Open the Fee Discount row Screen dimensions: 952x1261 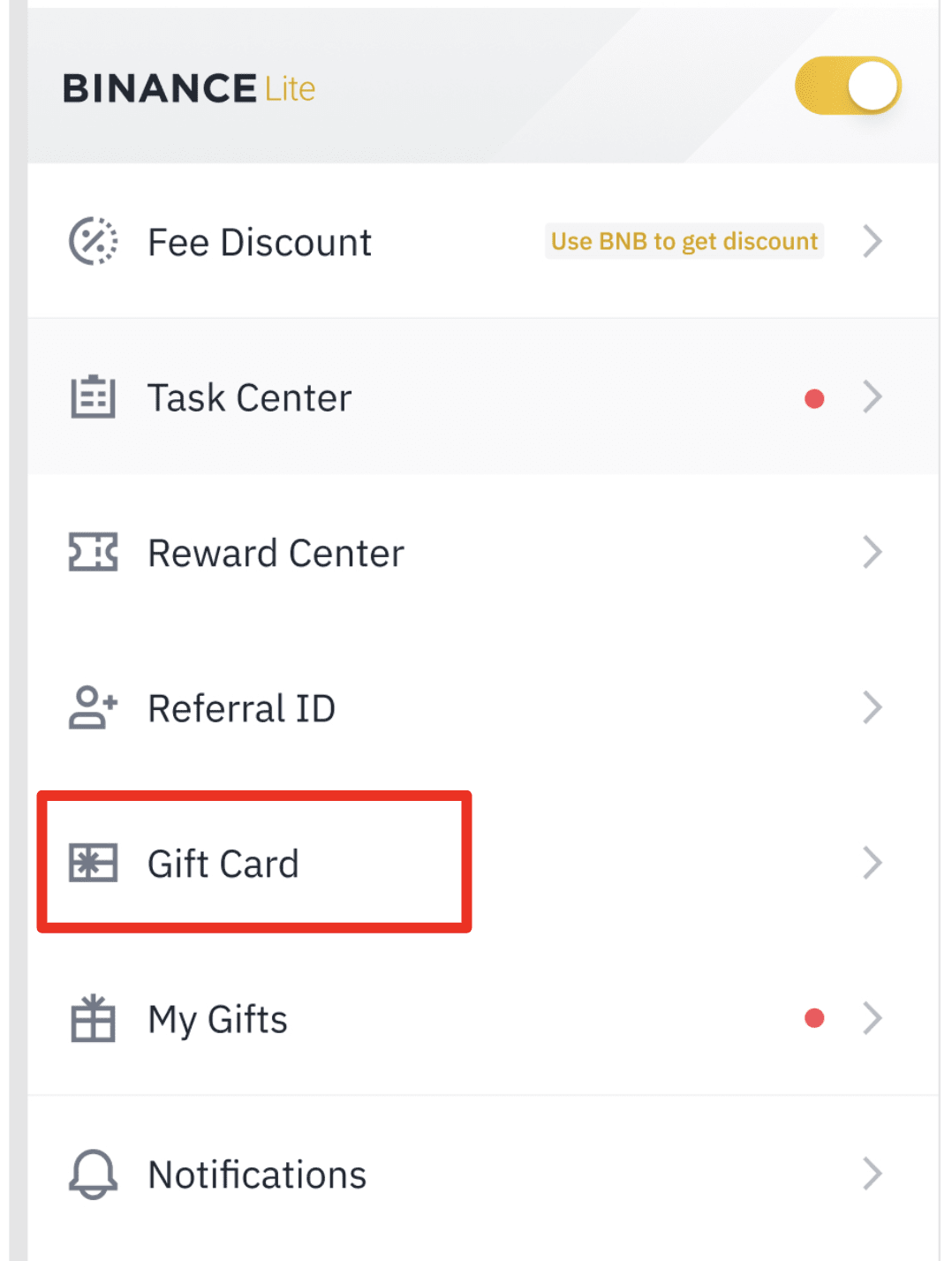260,242
